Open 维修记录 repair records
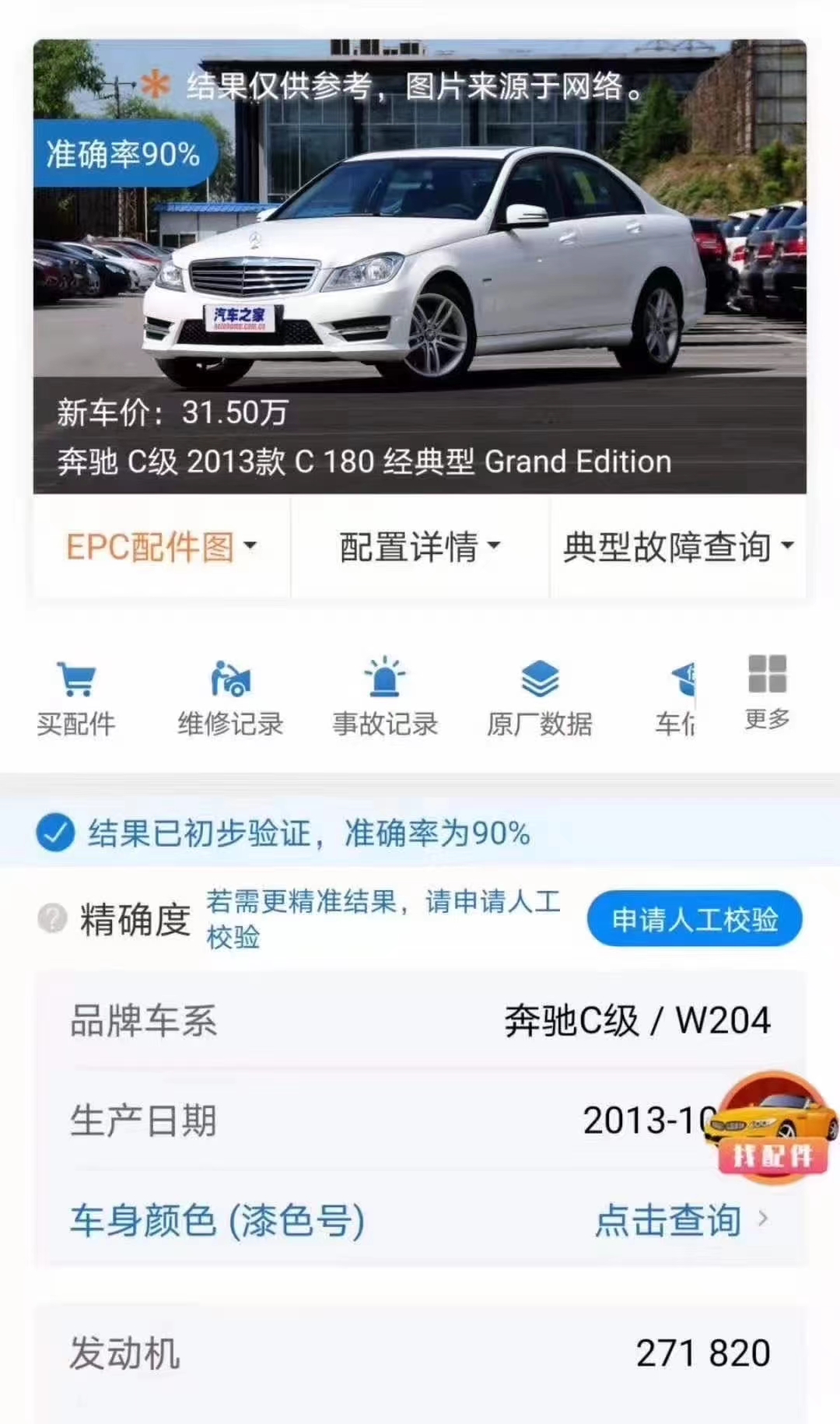 (x=230, y=698)
